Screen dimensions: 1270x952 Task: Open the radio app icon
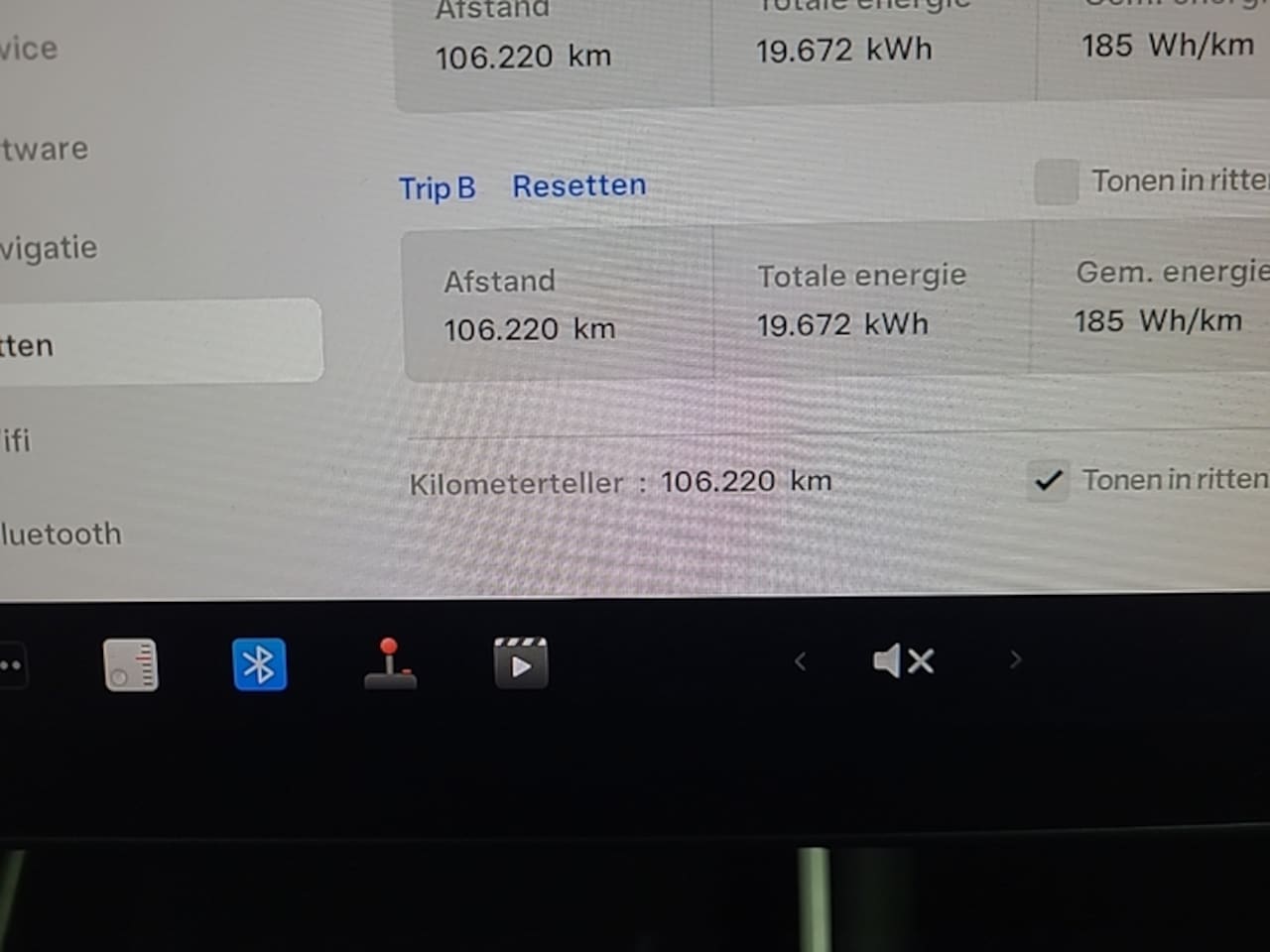tap(131, 664)
